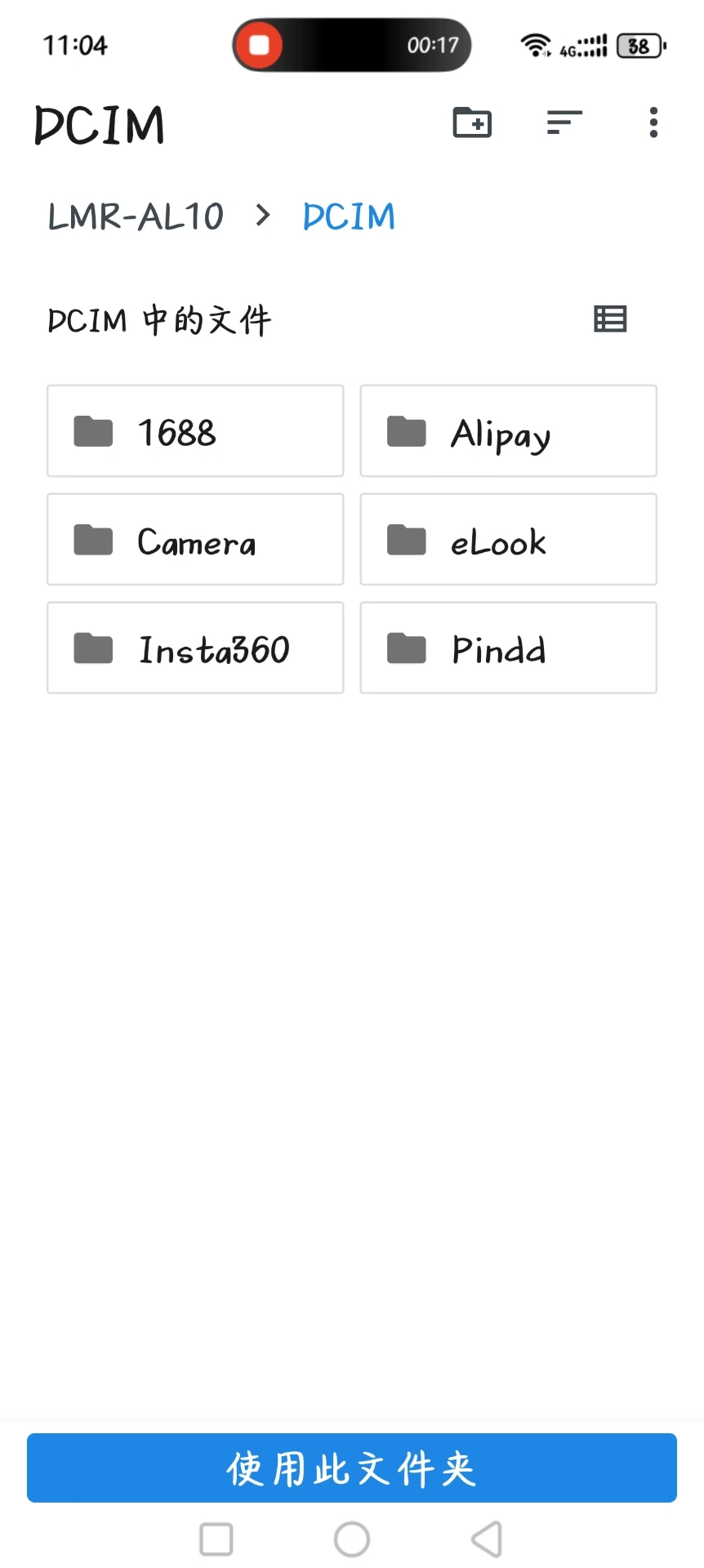Open the eLook folder
The height and width of the screenshot is (1568, 704).
(508, 540)
